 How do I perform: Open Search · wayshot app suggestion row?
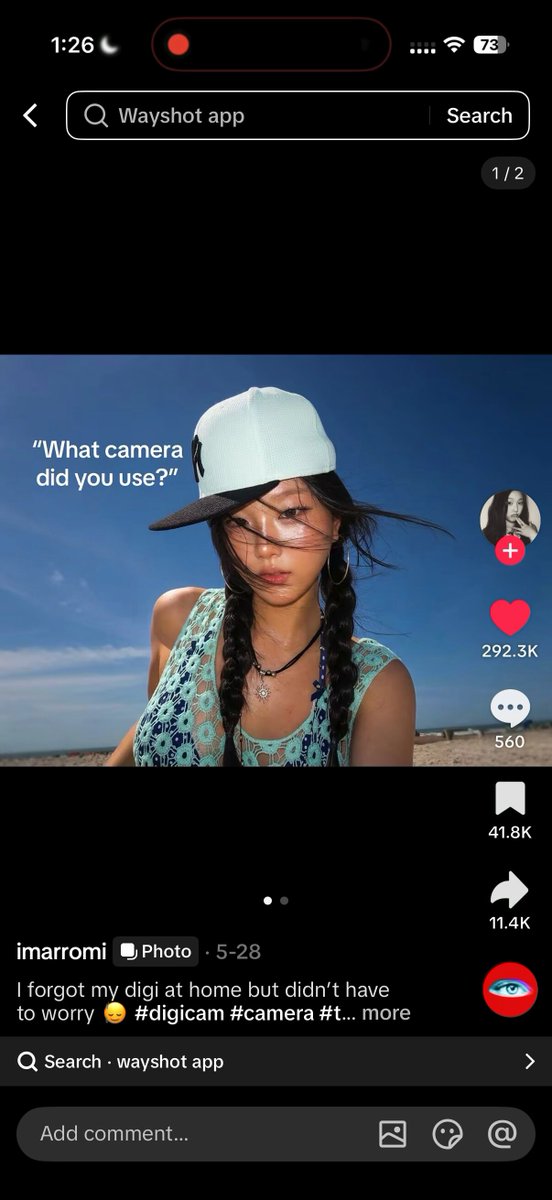point(276,1061)
